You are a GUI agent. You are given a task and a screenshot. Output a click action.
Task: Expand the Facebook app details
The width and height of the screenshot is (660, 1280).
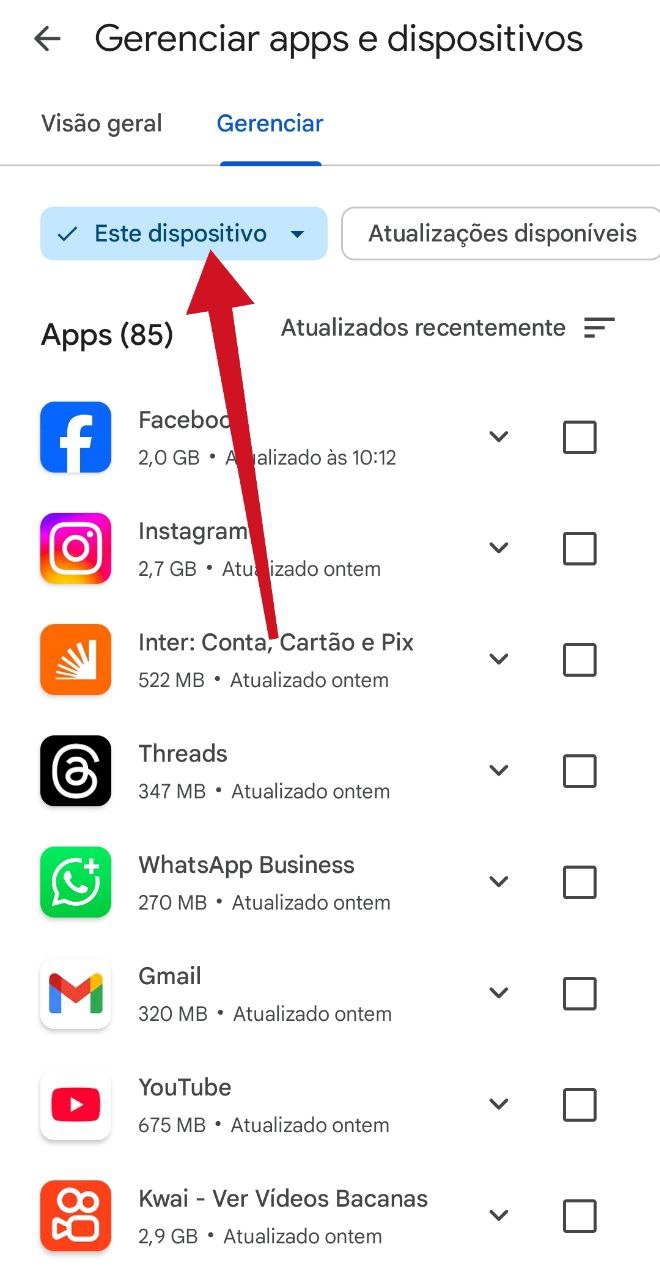coord(499,437)
